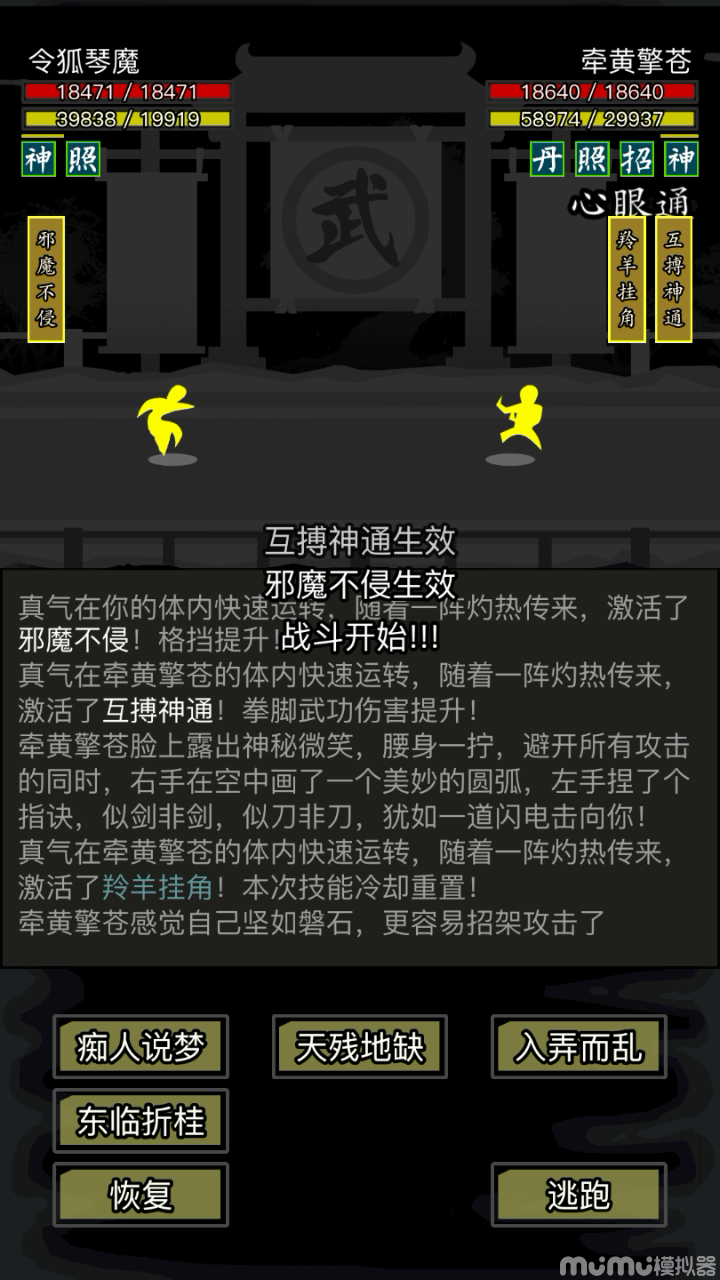
Task: Activate the 入弄而乱 skill
Action: [x=579, y=1047]
